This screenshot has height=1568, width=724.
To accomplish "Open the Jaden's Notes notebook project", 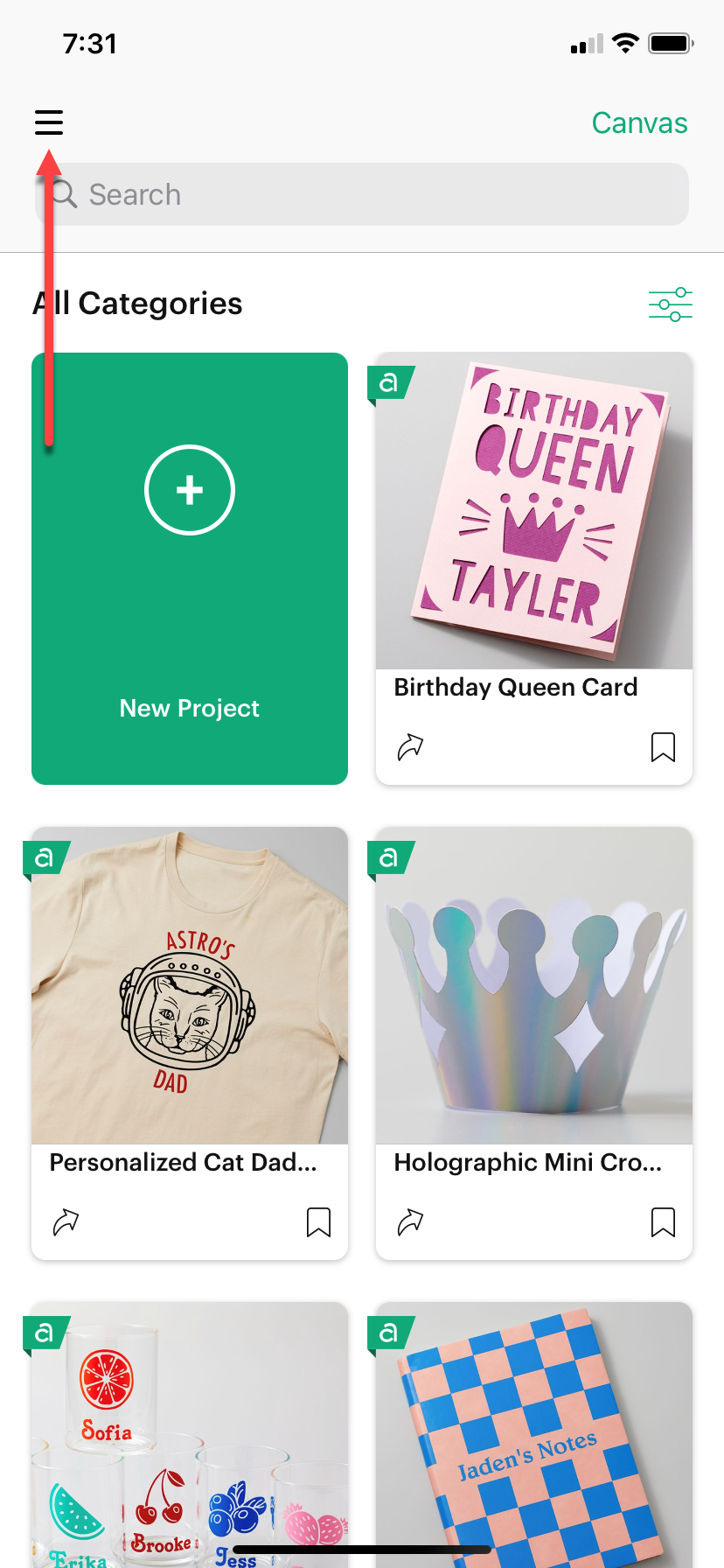I will pyautogui.click(x=534, y=1435).
